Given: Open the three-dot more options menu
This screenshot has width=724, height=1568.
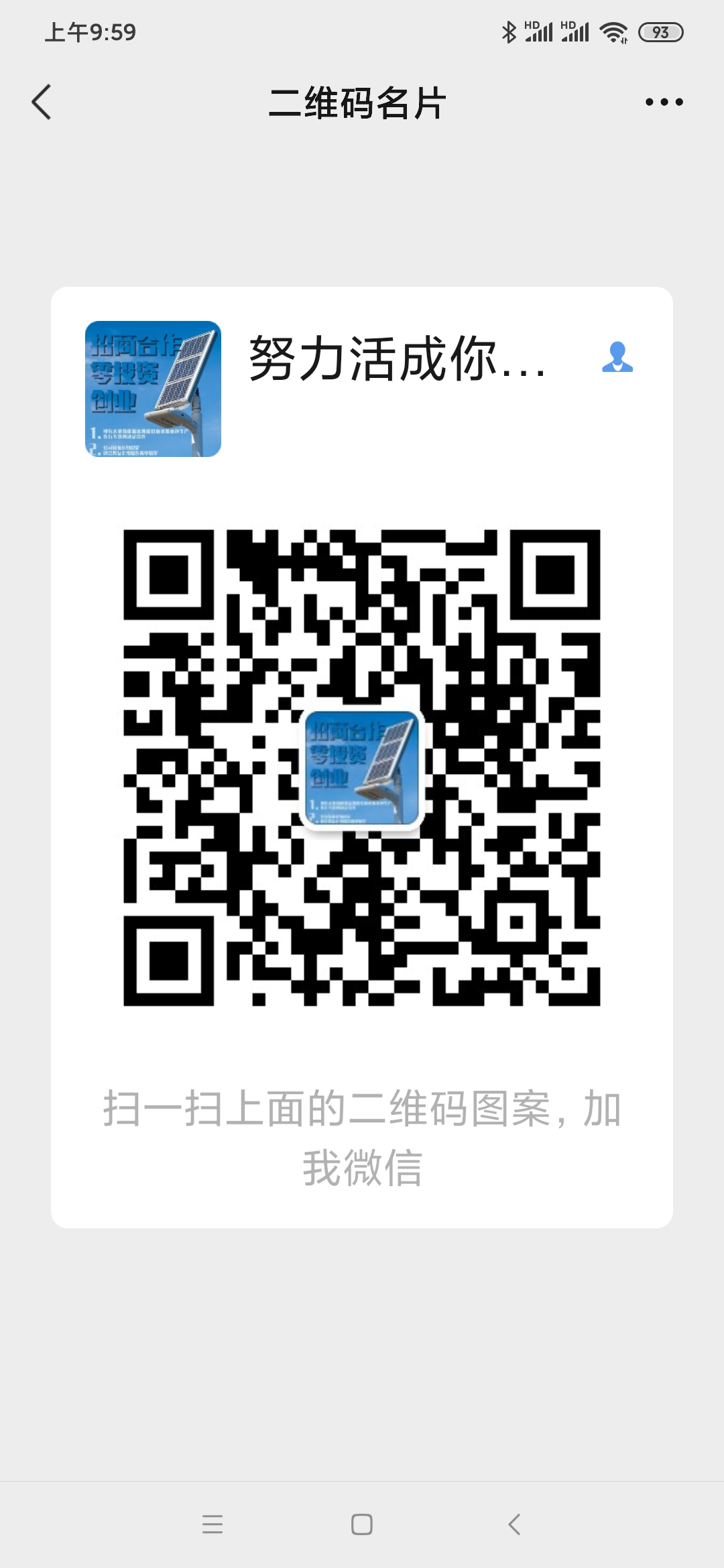Looking at the screenshot, I should [664, 103].
